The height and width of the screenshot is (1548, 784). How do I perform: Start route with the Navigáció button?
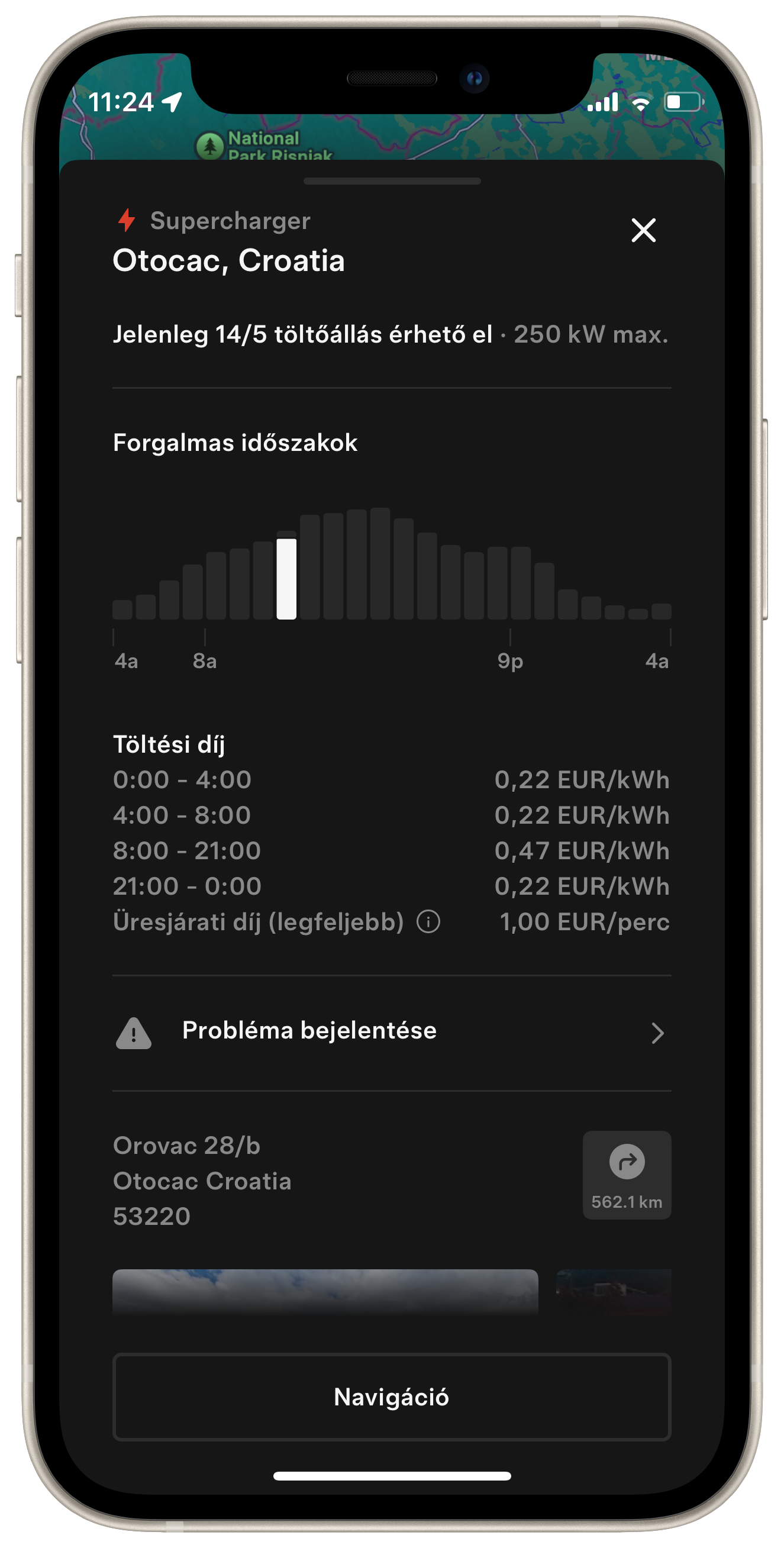(x=392, y=1397)
